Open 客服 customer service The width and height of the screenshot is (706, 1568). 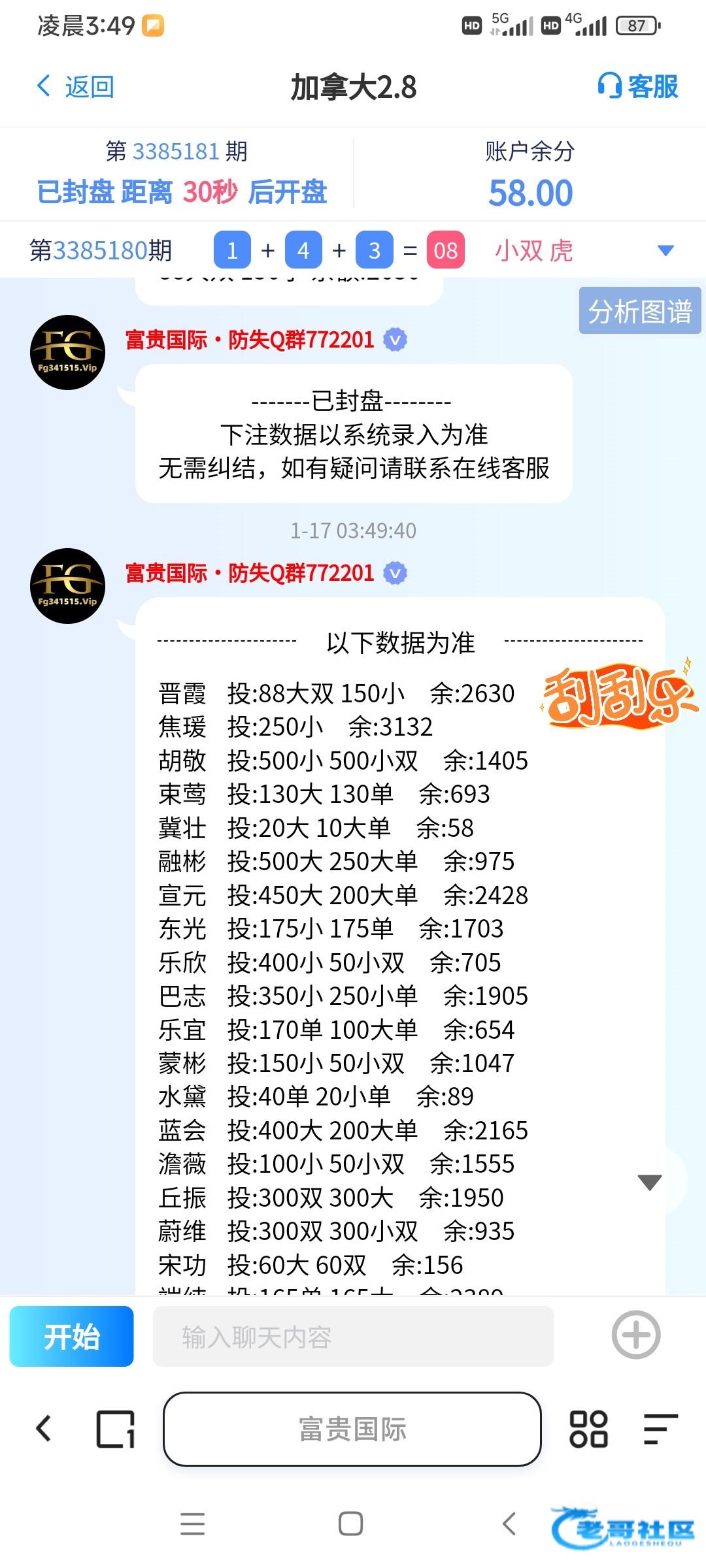[x=638, y=86]
